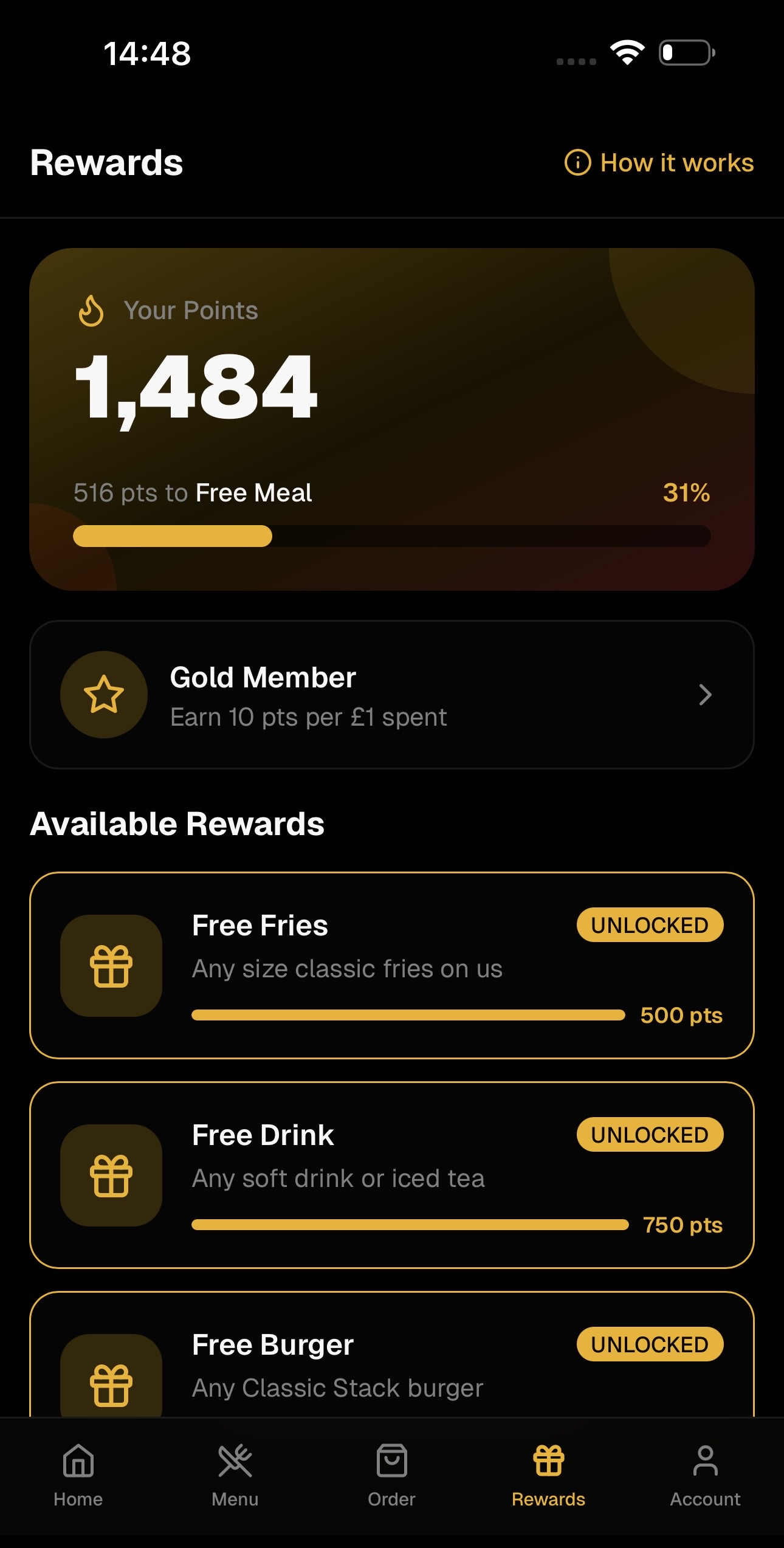Viewport: 784px width, 1548px height.
Task: Tap the UNLOCKED badge on Free Drink
Action: click(x=649, y=1135)
